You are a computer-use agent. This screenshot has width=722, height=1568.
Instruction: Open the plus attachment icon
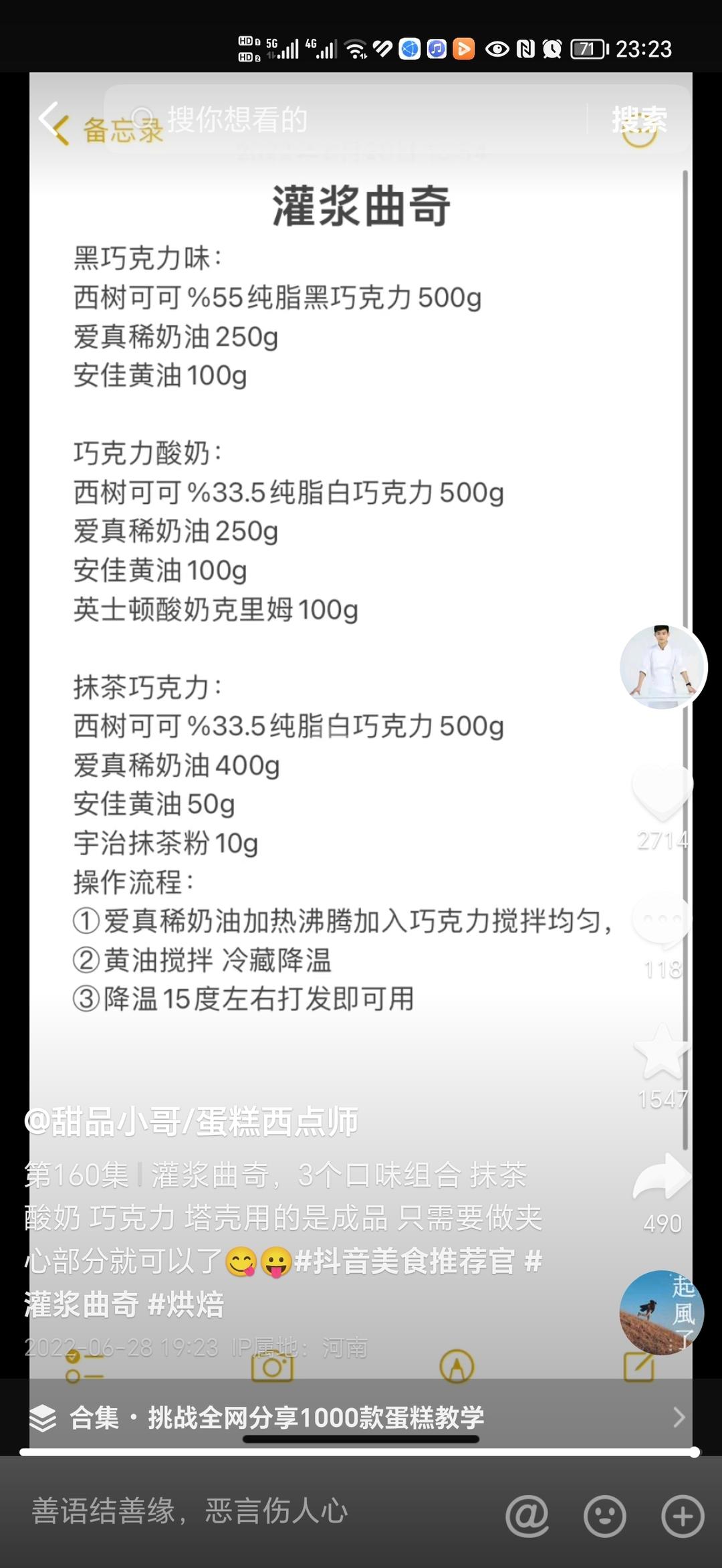[x=683, y=1515]
